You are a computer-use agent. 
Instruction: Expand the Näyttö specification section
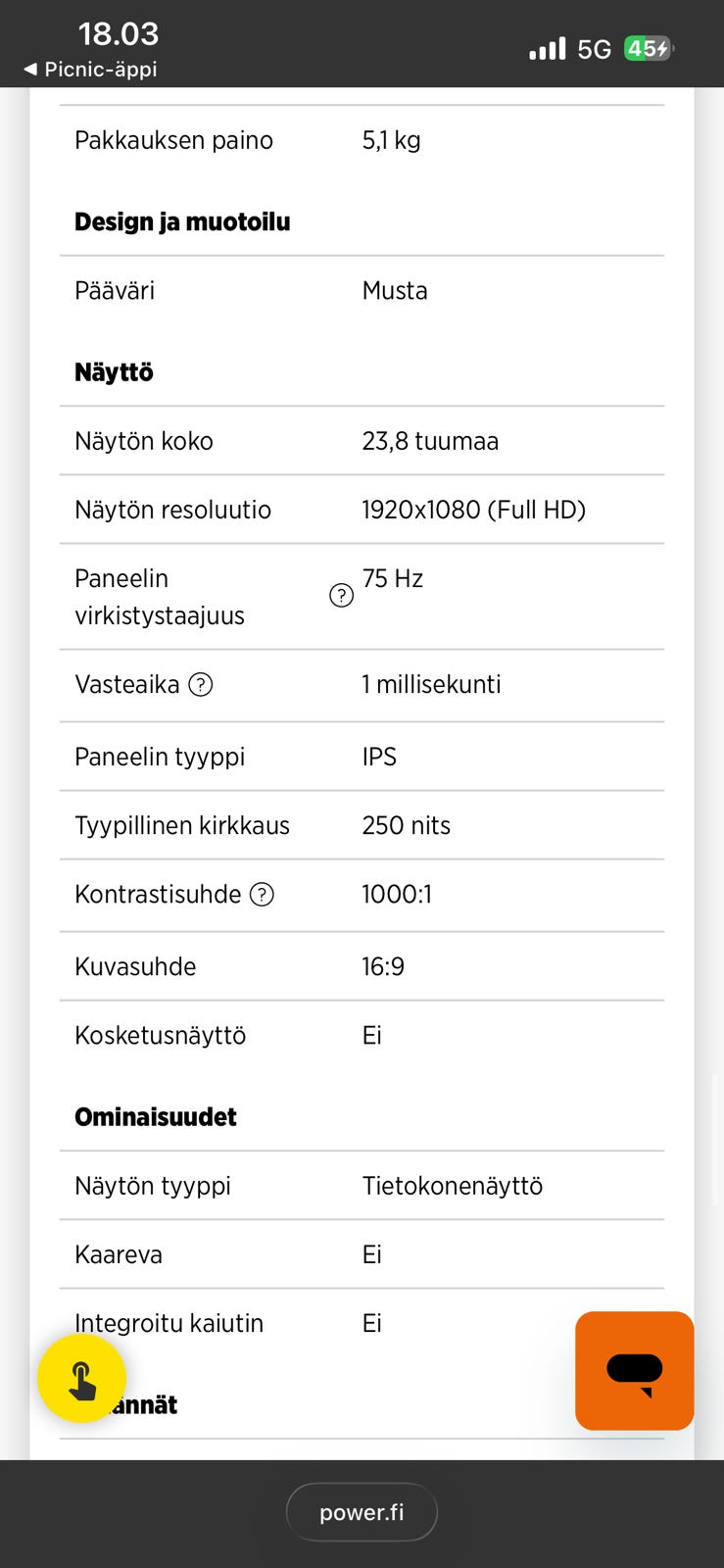[x=113, y=372]
